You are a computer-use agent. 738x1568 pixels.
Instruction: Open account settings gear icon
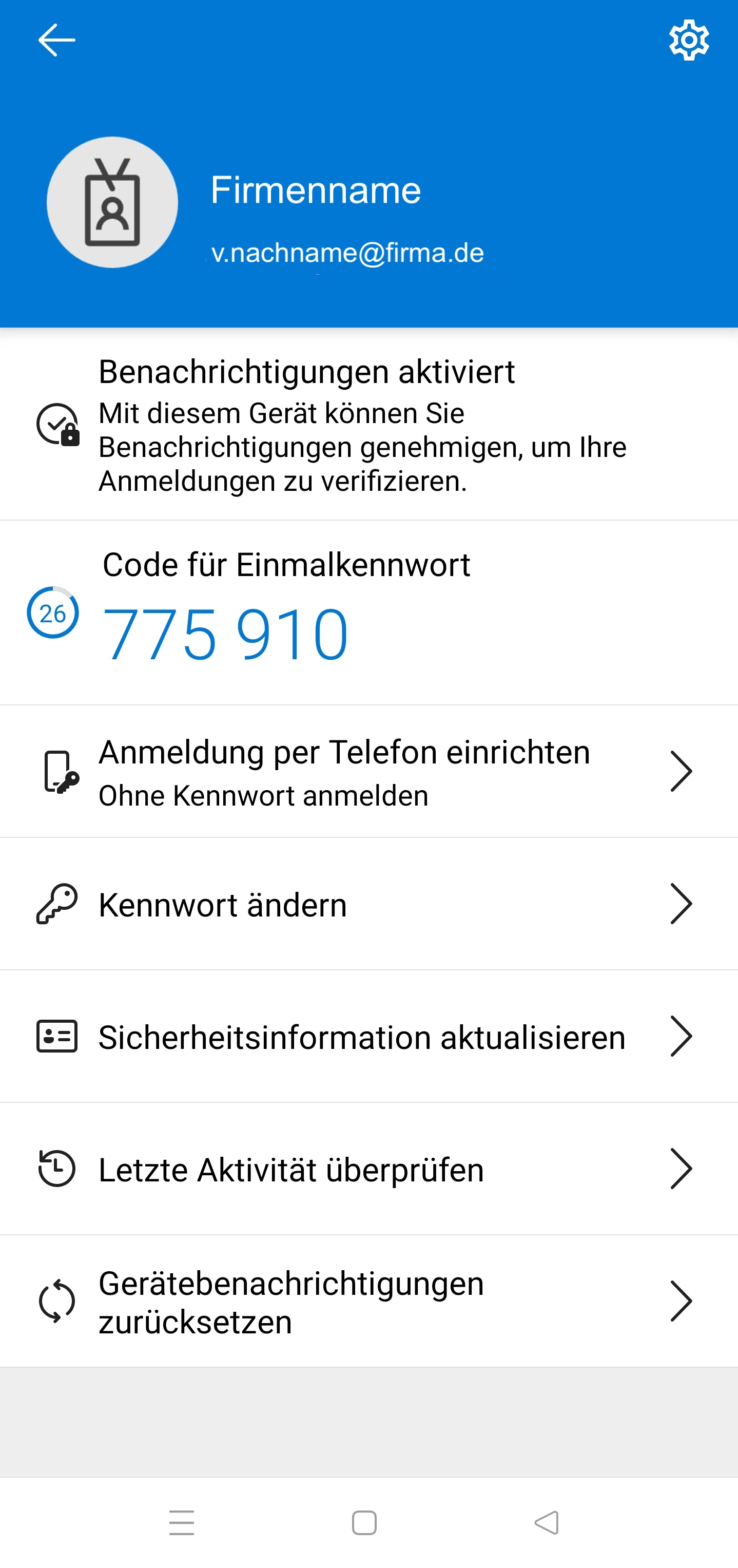[689, 40]
